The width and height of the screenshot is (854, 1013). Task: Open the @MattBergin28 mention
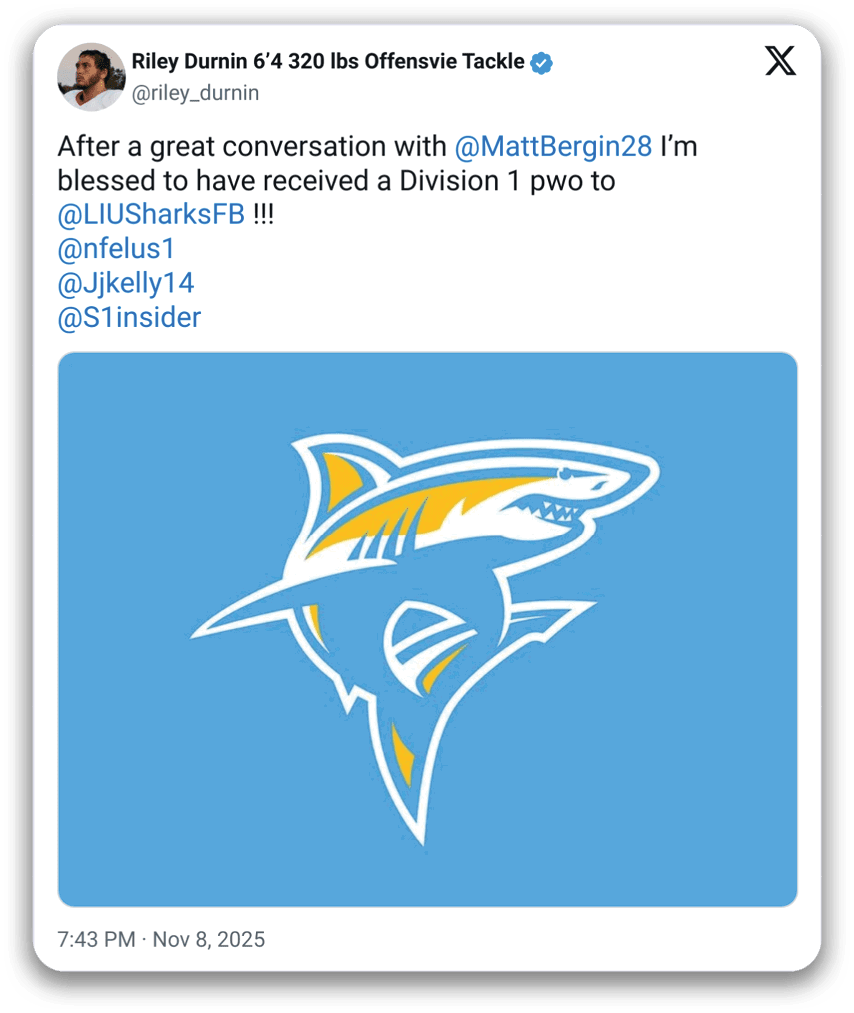(553, 147)
